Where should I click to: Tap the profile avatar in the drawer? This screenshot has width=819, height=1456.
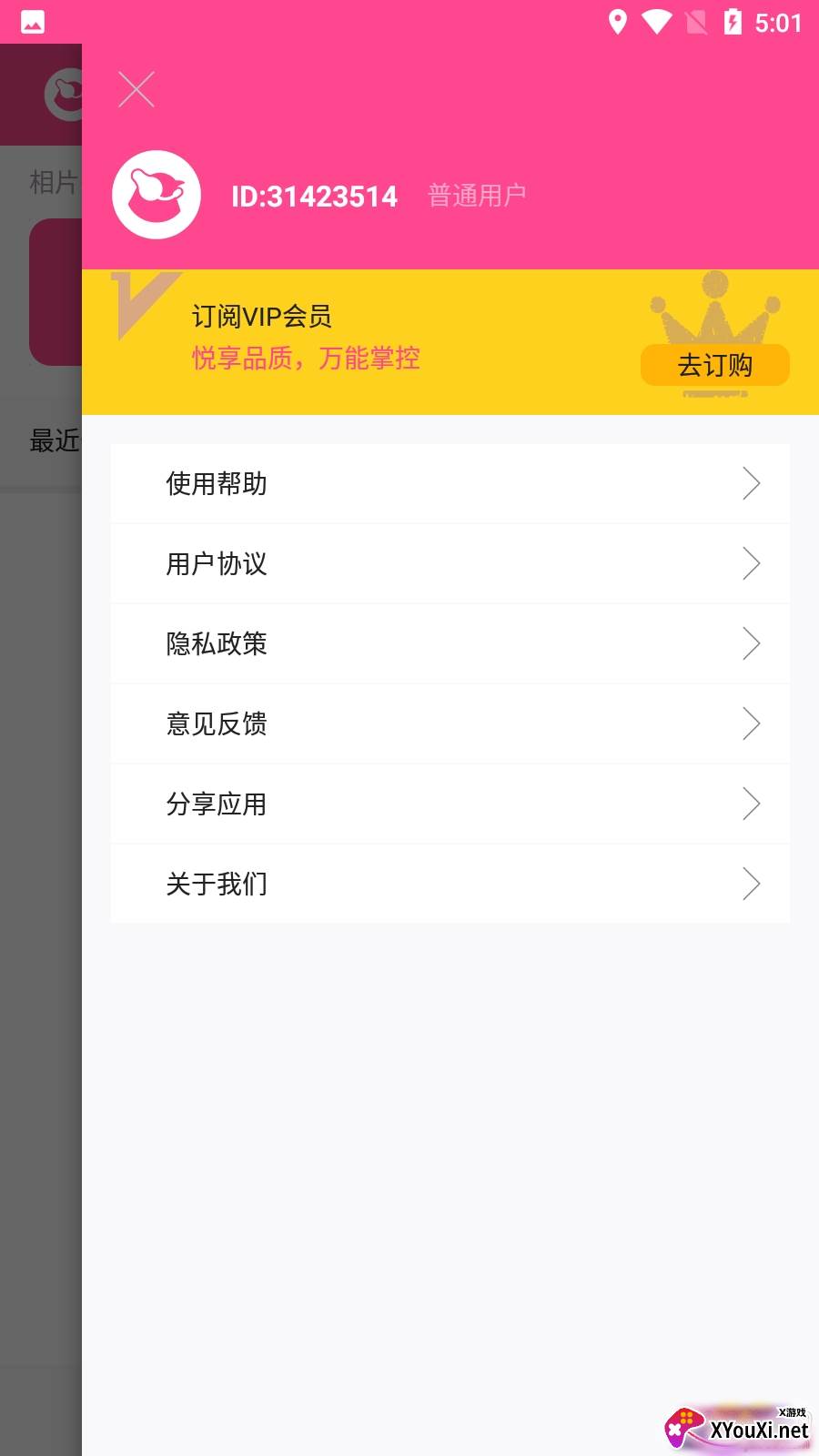(x=157, y=195)
